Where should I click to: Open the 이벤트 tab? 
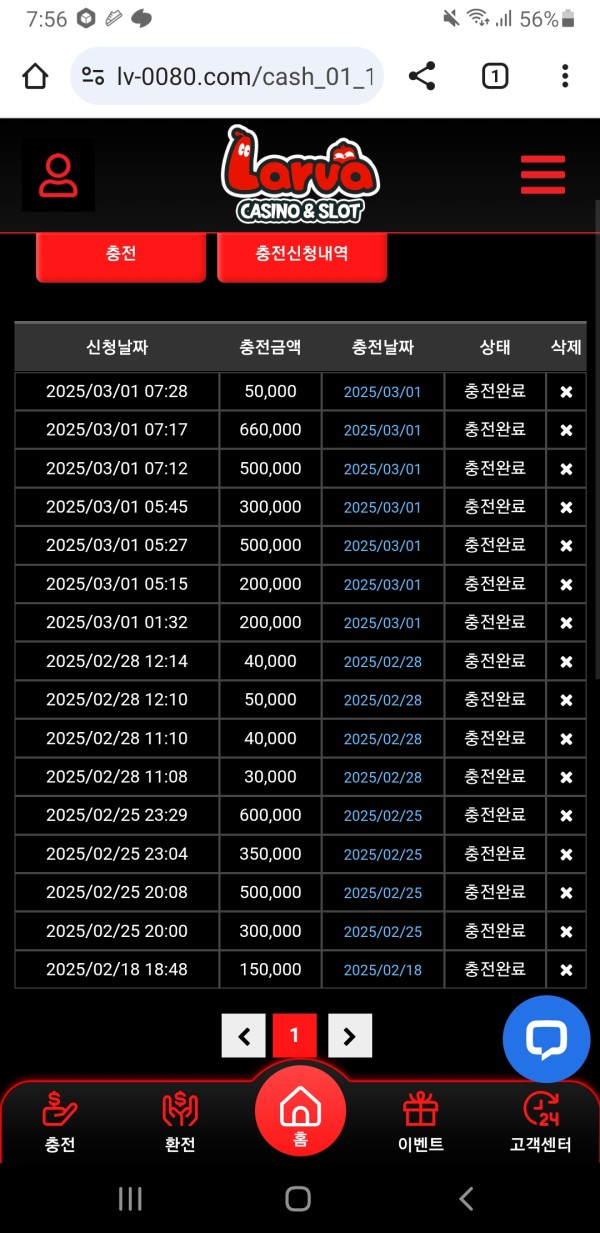point(421,1122)
